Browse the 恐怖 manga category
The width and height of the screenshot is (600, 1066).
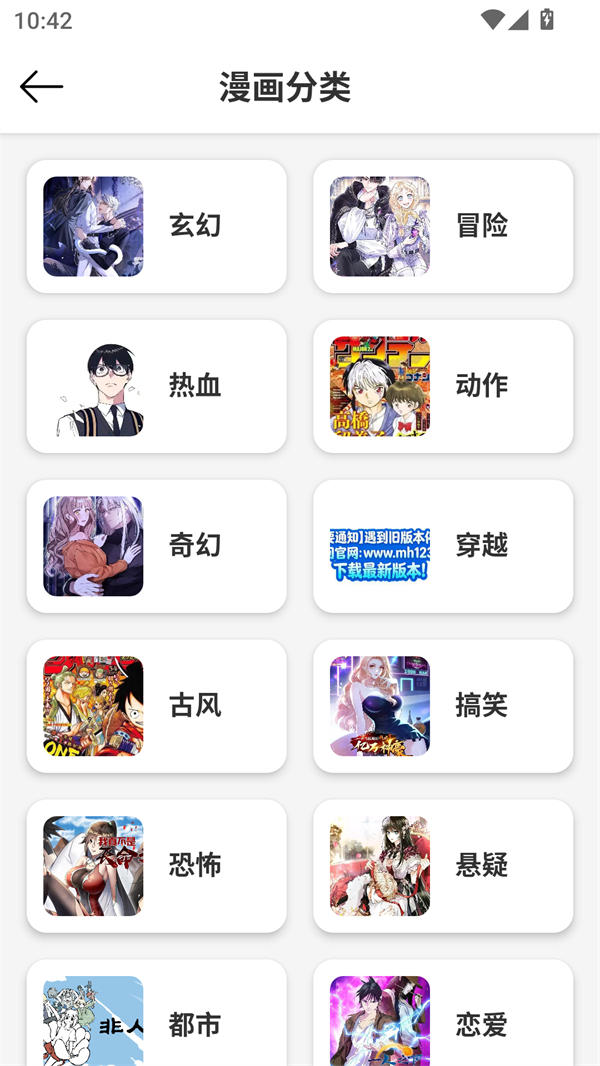pyautogui.click(x=156, y=866)
